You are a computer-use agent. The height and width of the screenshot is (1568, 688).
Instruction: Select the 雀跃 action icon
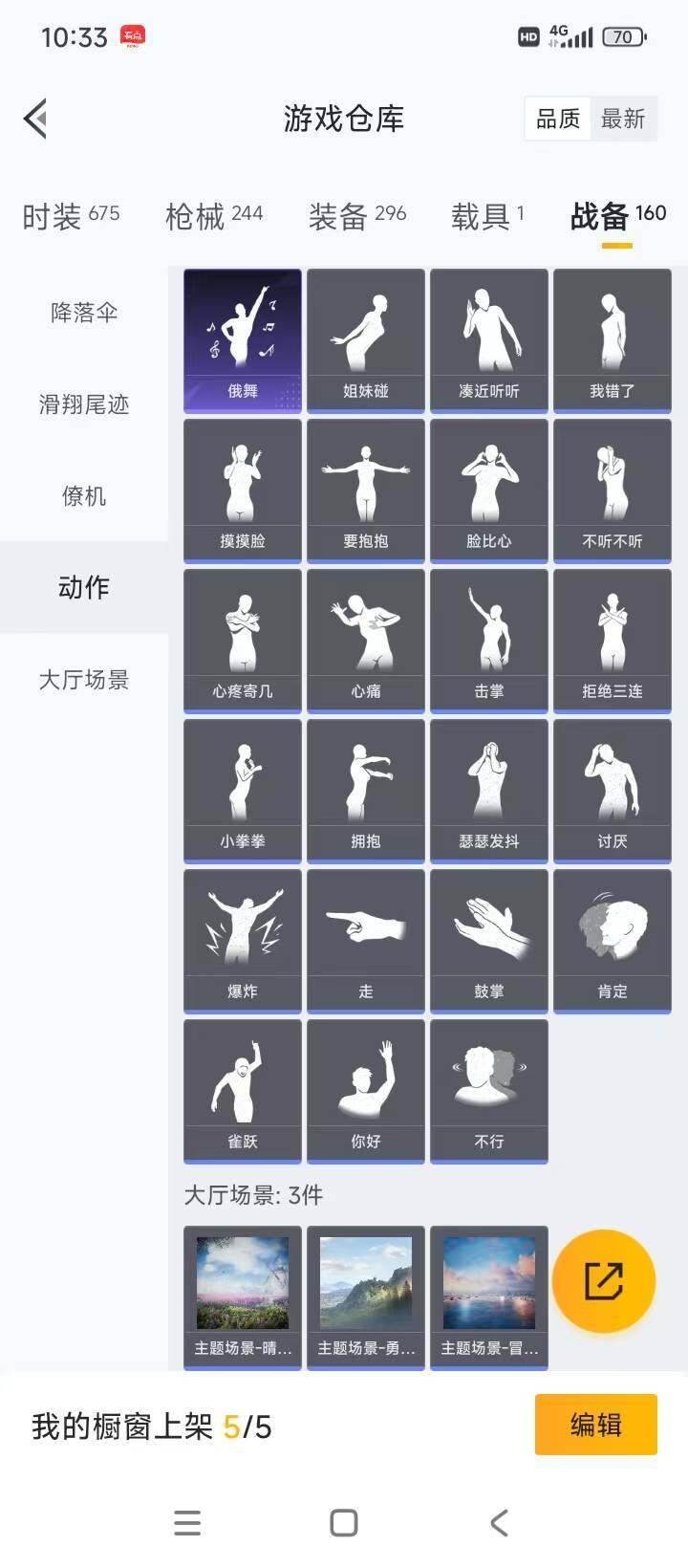pyautogui.click(x=242, y=1090)
